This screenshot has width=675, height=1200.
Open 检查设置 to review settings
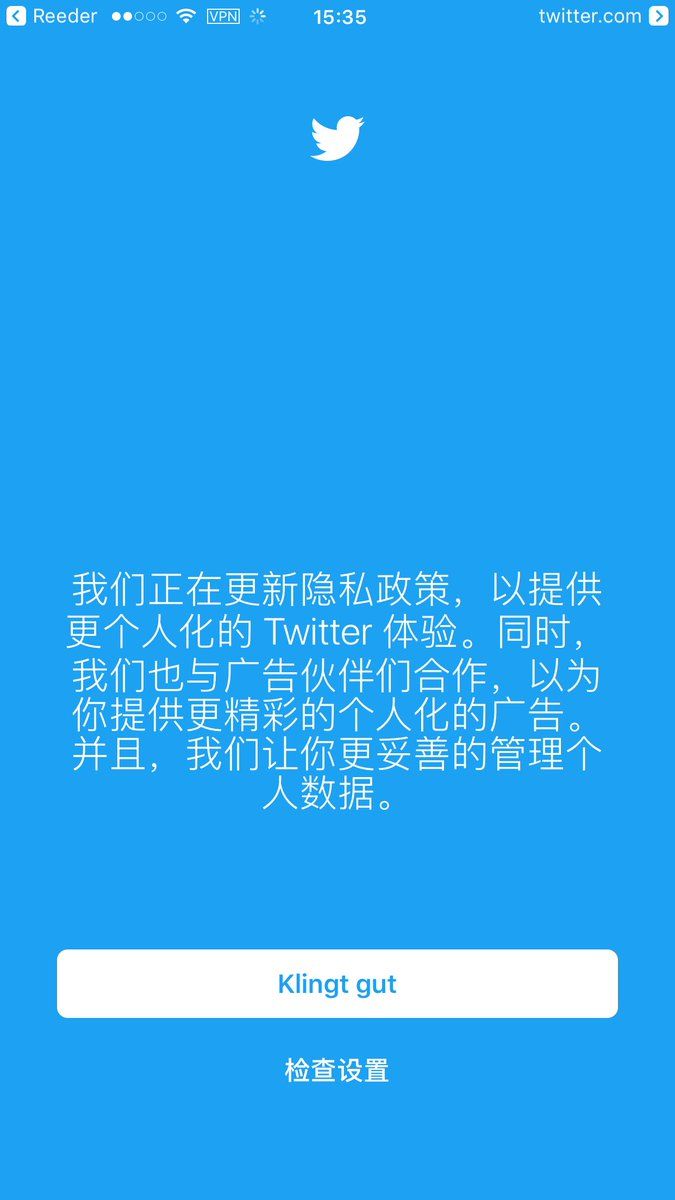point(337,1071)
